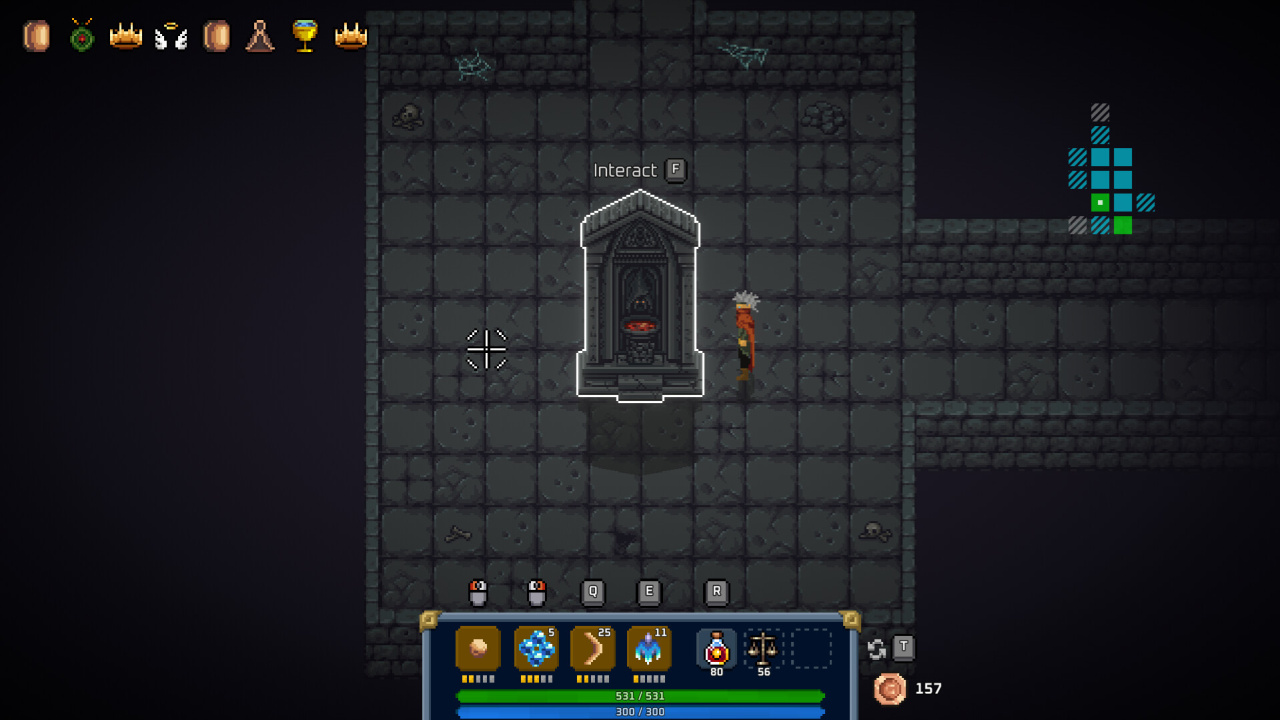Cast the blue flame skill
This screenshot has width=1280, height=720.
(649, 649)
